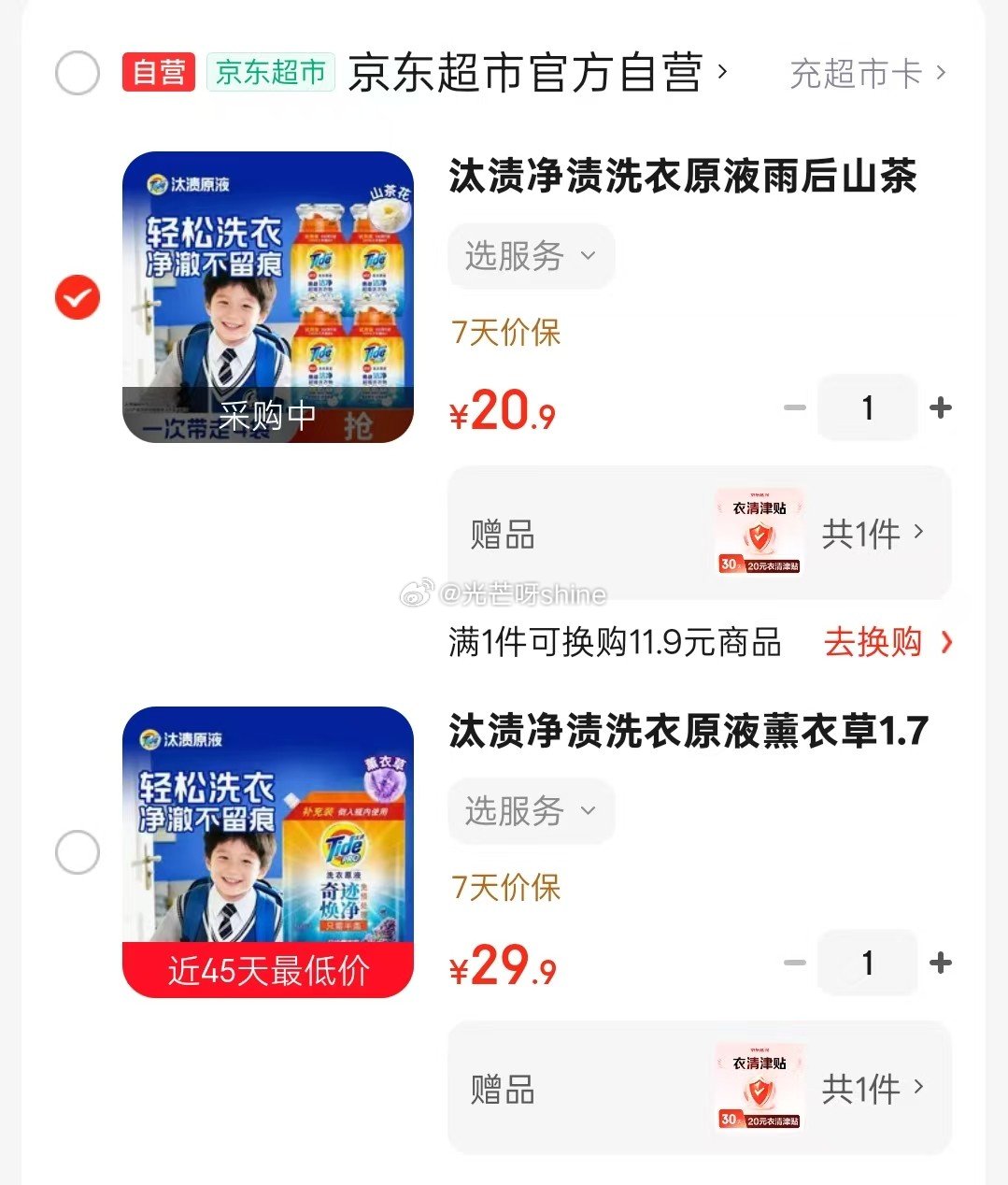Decrease quantity of 薰衣草 detergent
This screenshot has width=1008, height=1185.
click(x=795, y=963)
